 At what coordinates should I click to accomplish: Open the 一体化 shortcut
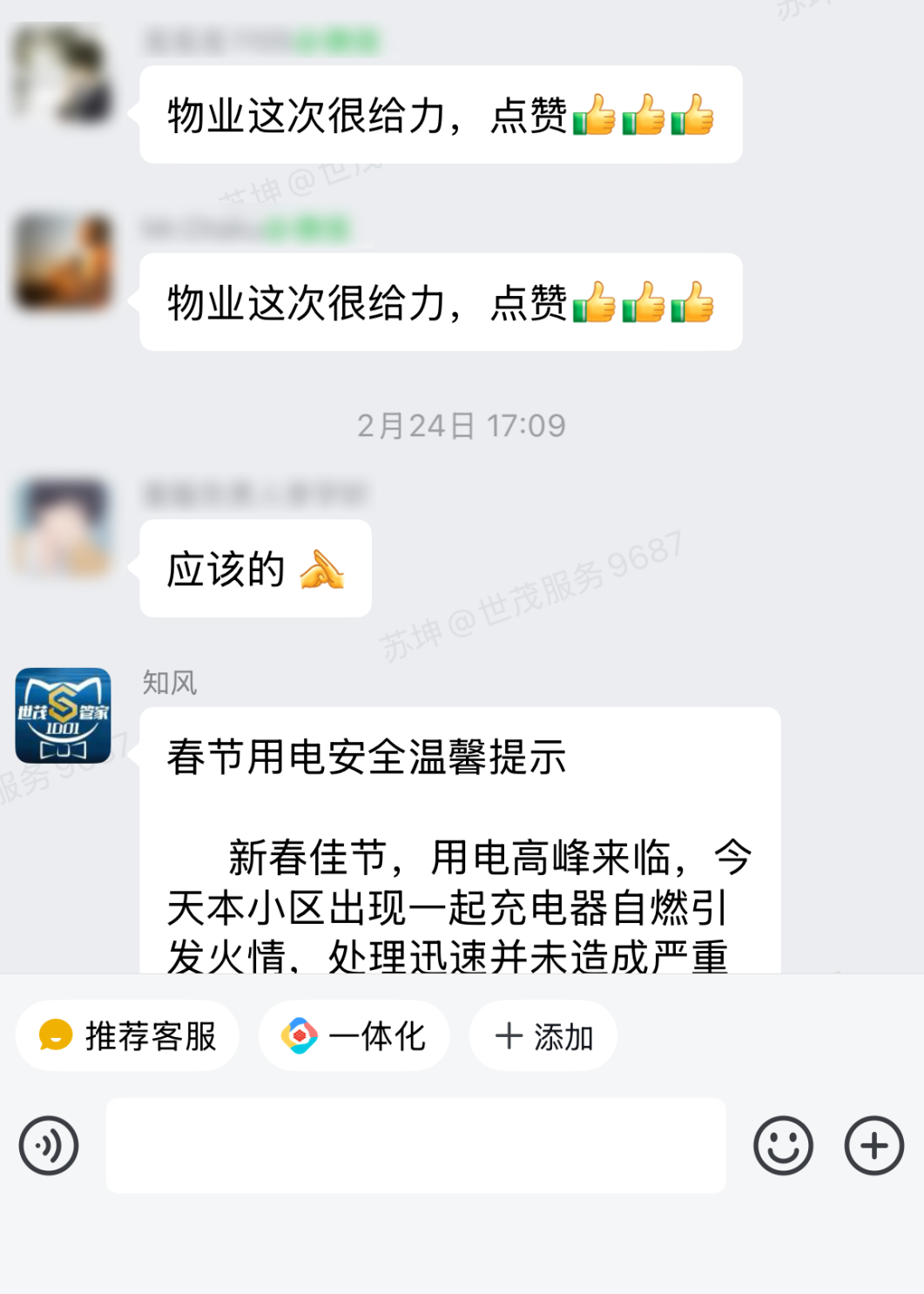click(354, 1036)
